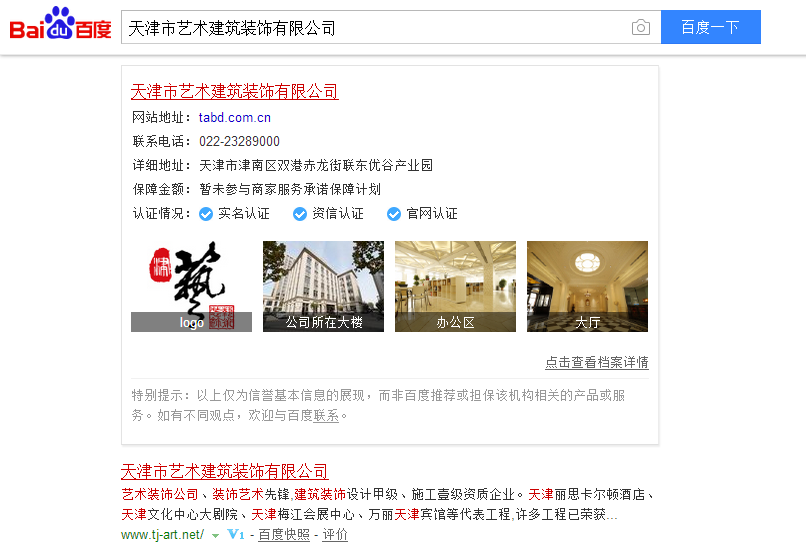Open 点击查看档案详情 link
The height and width of the screenshot is (557, 806).
pyautogui.click(x=596, y=362)
